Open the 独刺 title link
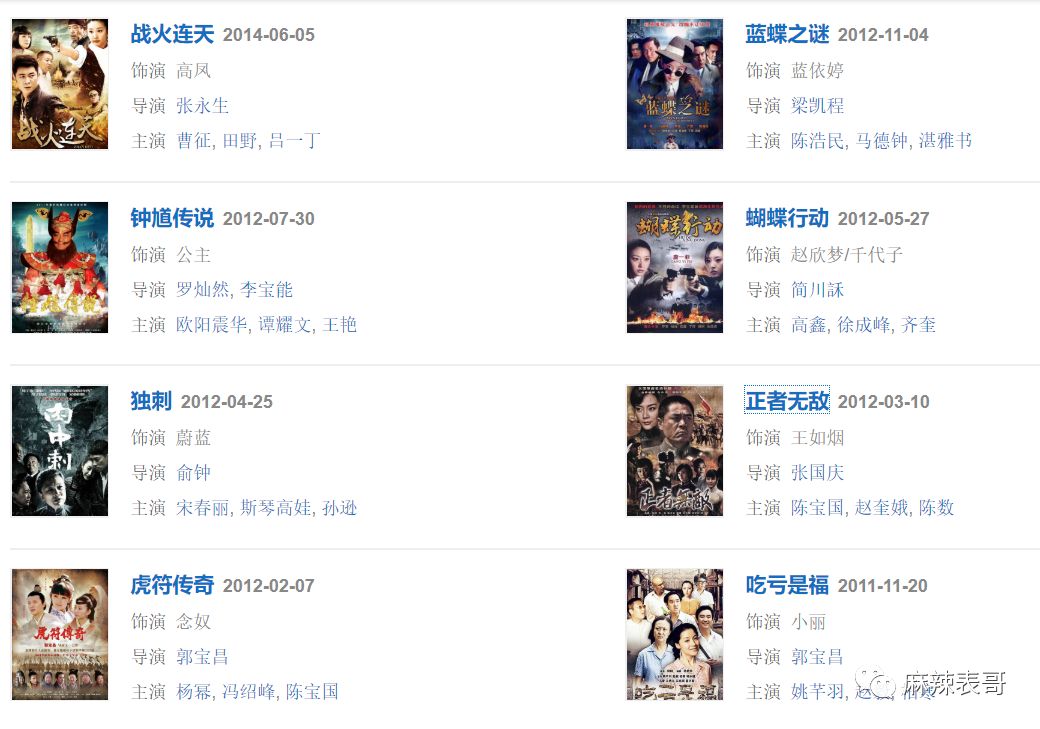This screenshot has width=1040, height=729. click(151, 402)
